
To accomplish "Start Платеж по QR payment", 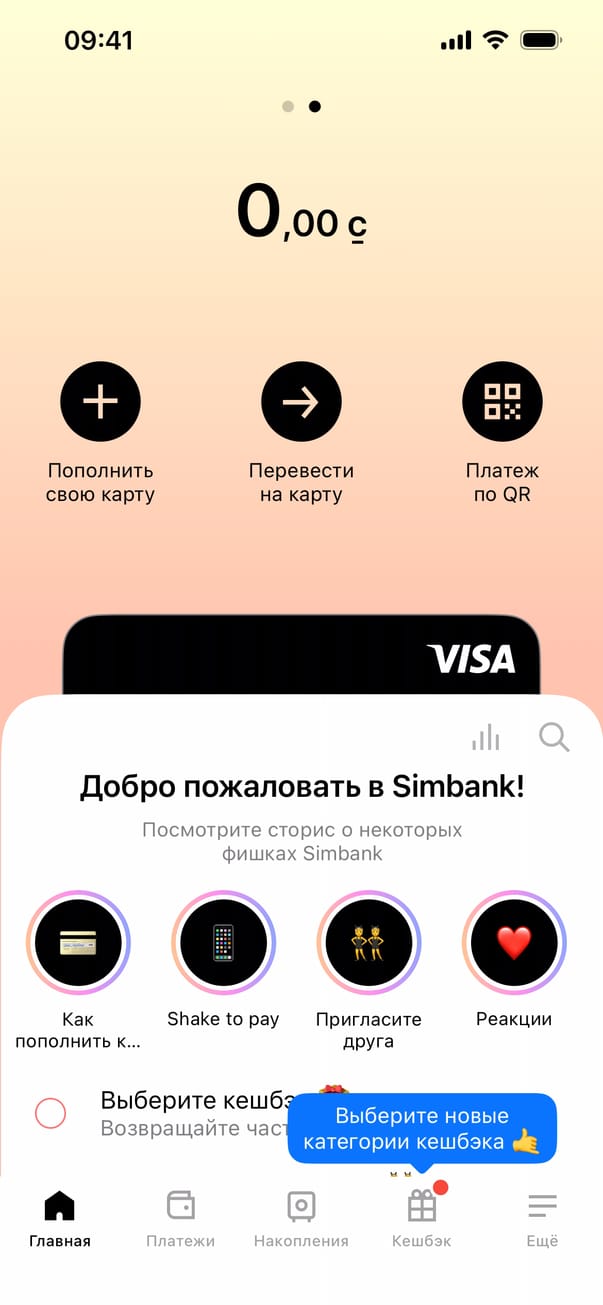I will pos(502,402).
